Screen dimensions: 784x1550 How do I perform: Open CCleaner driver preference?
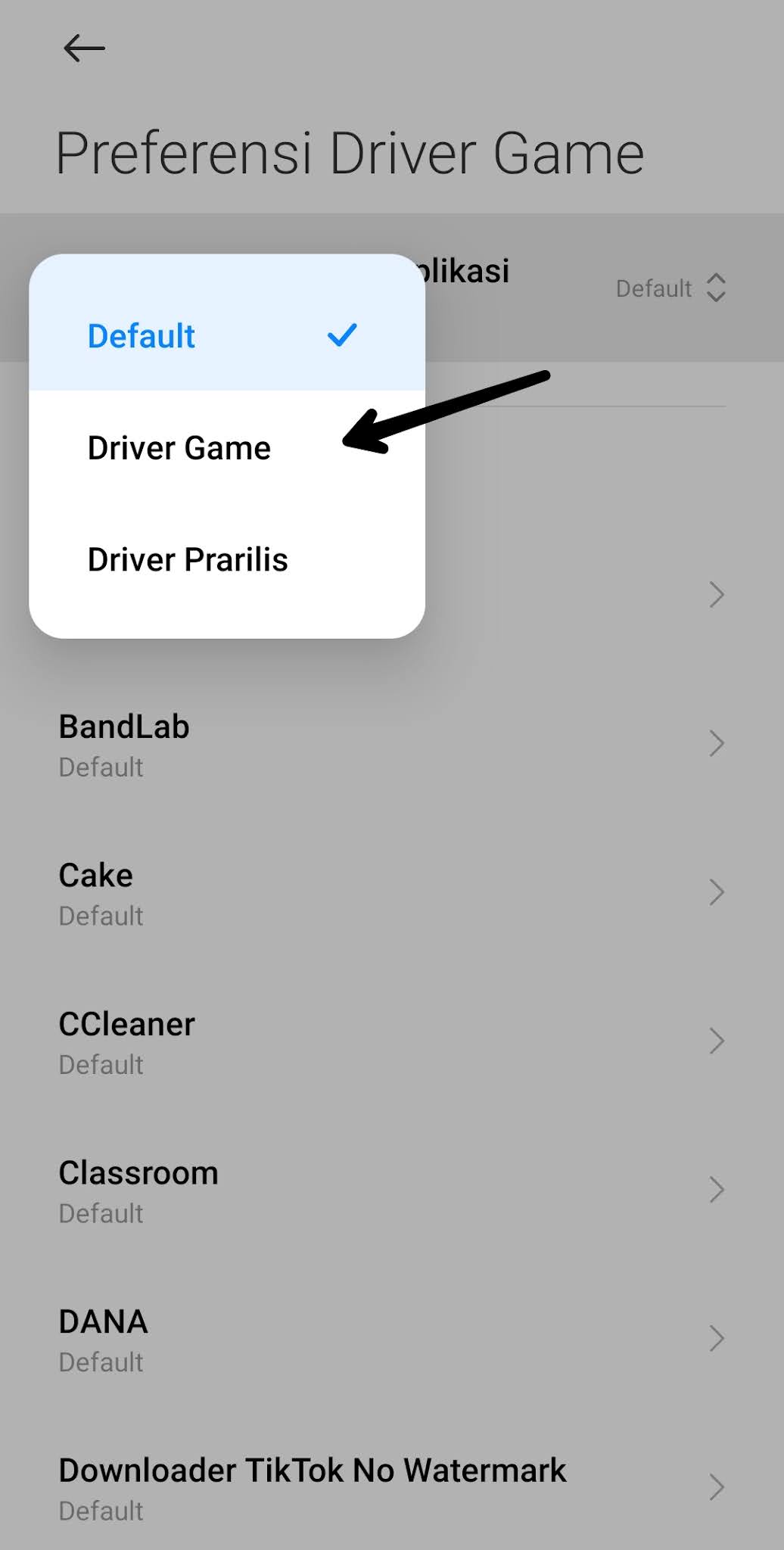pyautogui.click(x=391, y=1042)
